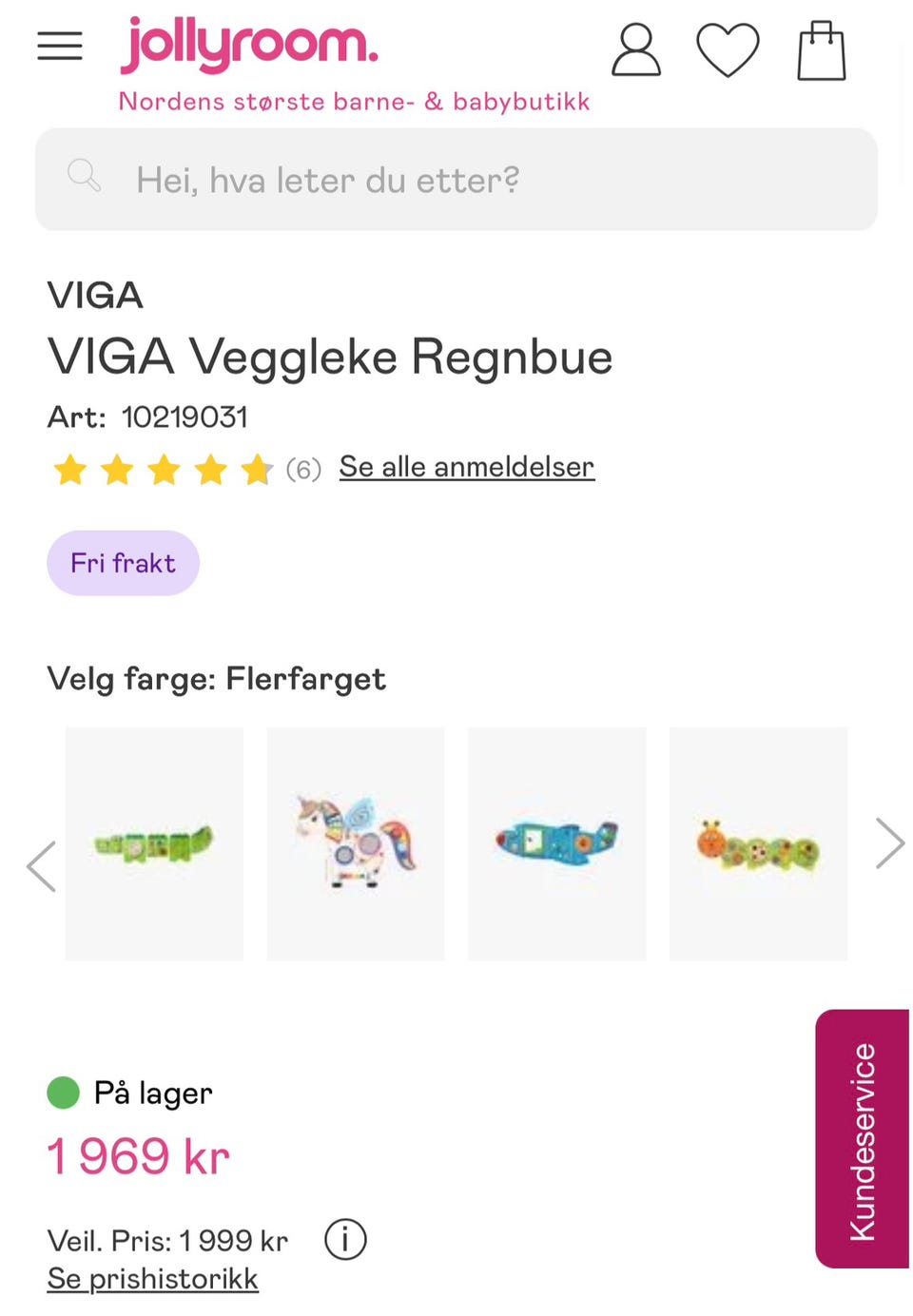Show next variants with right arrow
Screen dimensions: 913x1316
(x=890, y=843)
